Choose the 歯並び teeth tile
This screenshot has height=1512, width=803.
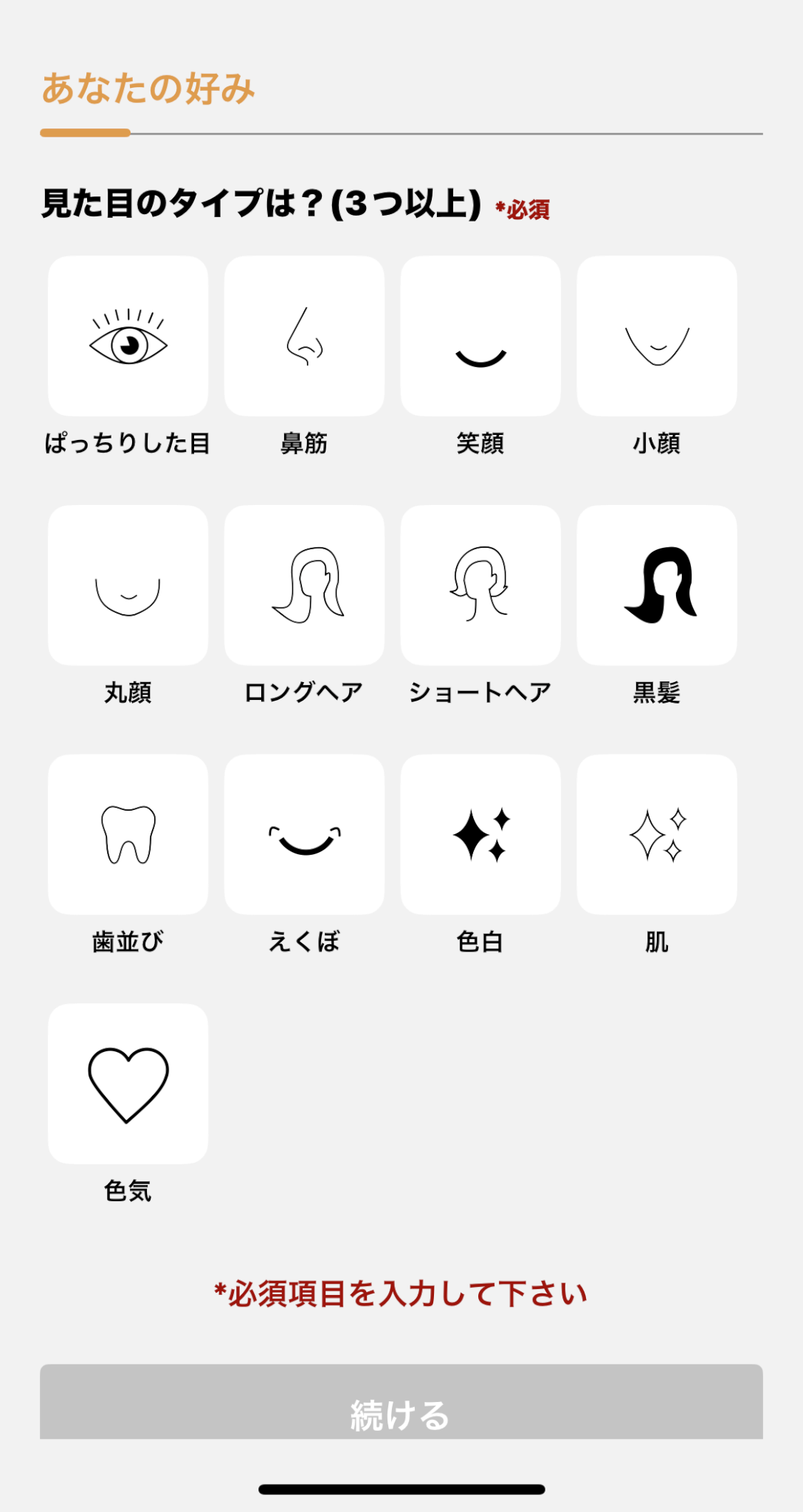pyautogui.click(x=128, y=834)
